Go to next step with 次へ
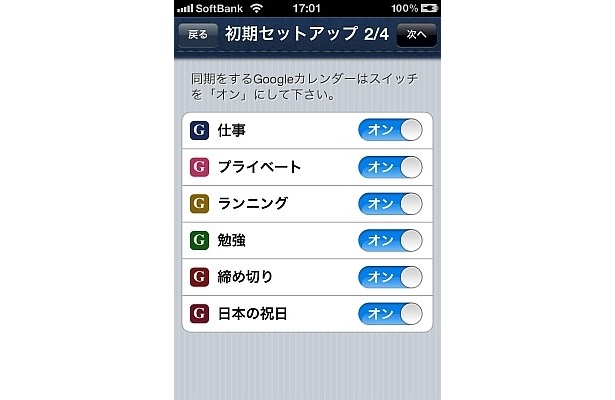615x400 pixels. pyautogui.click(x=417, y=34)
